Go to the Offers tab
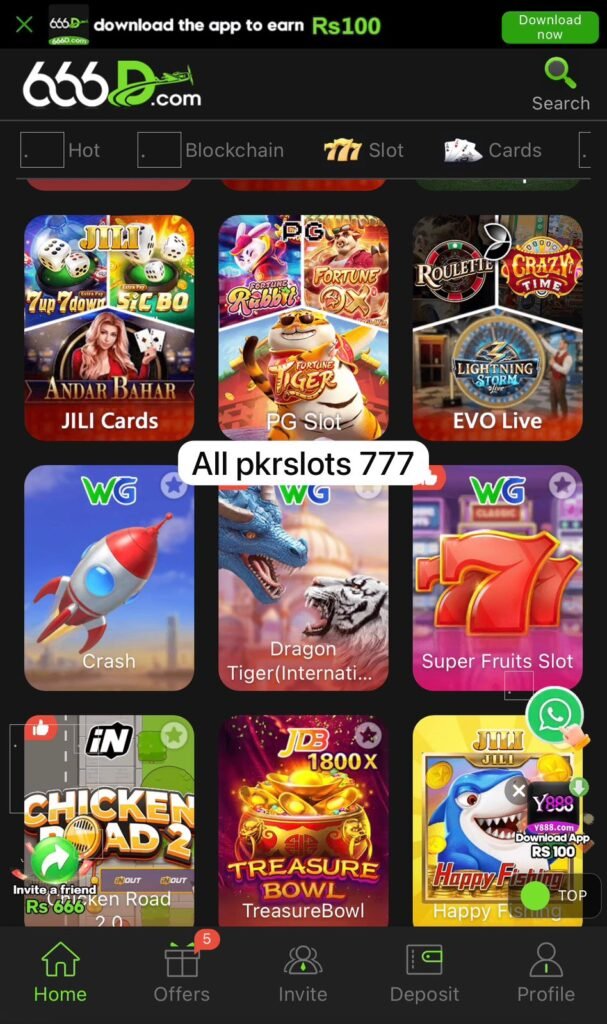The height and width of the screenshot is (1024, 607). coord(182,973)
